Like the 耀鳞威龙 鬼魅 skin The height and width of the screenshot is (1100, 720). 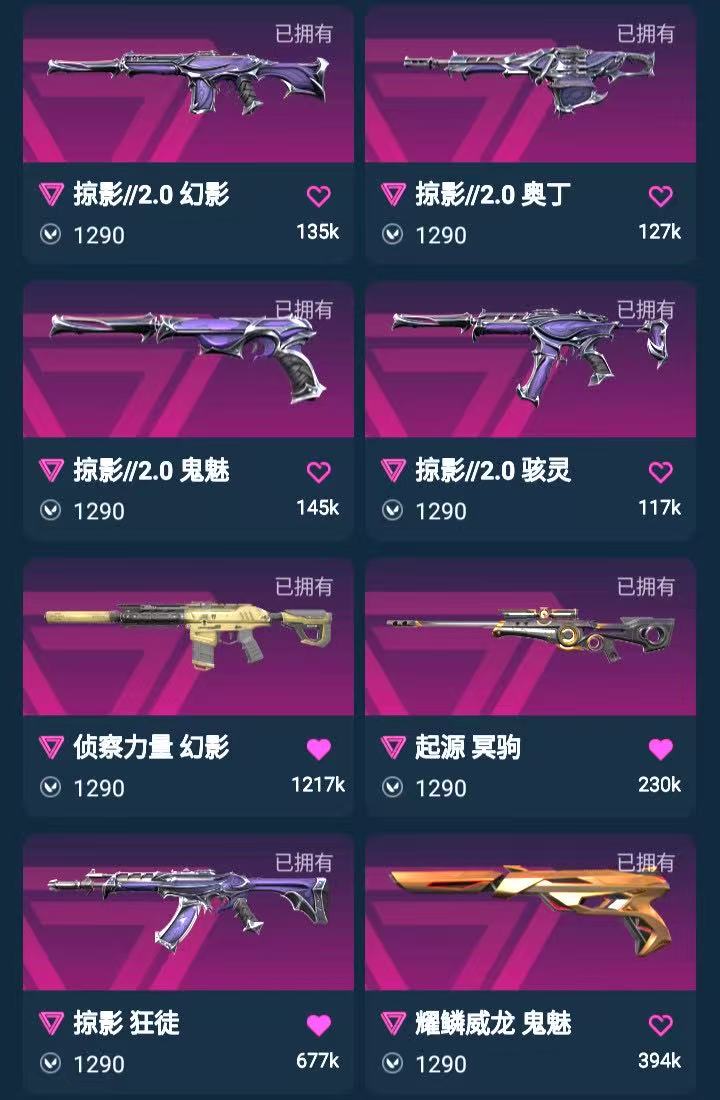coord(660,1024)
